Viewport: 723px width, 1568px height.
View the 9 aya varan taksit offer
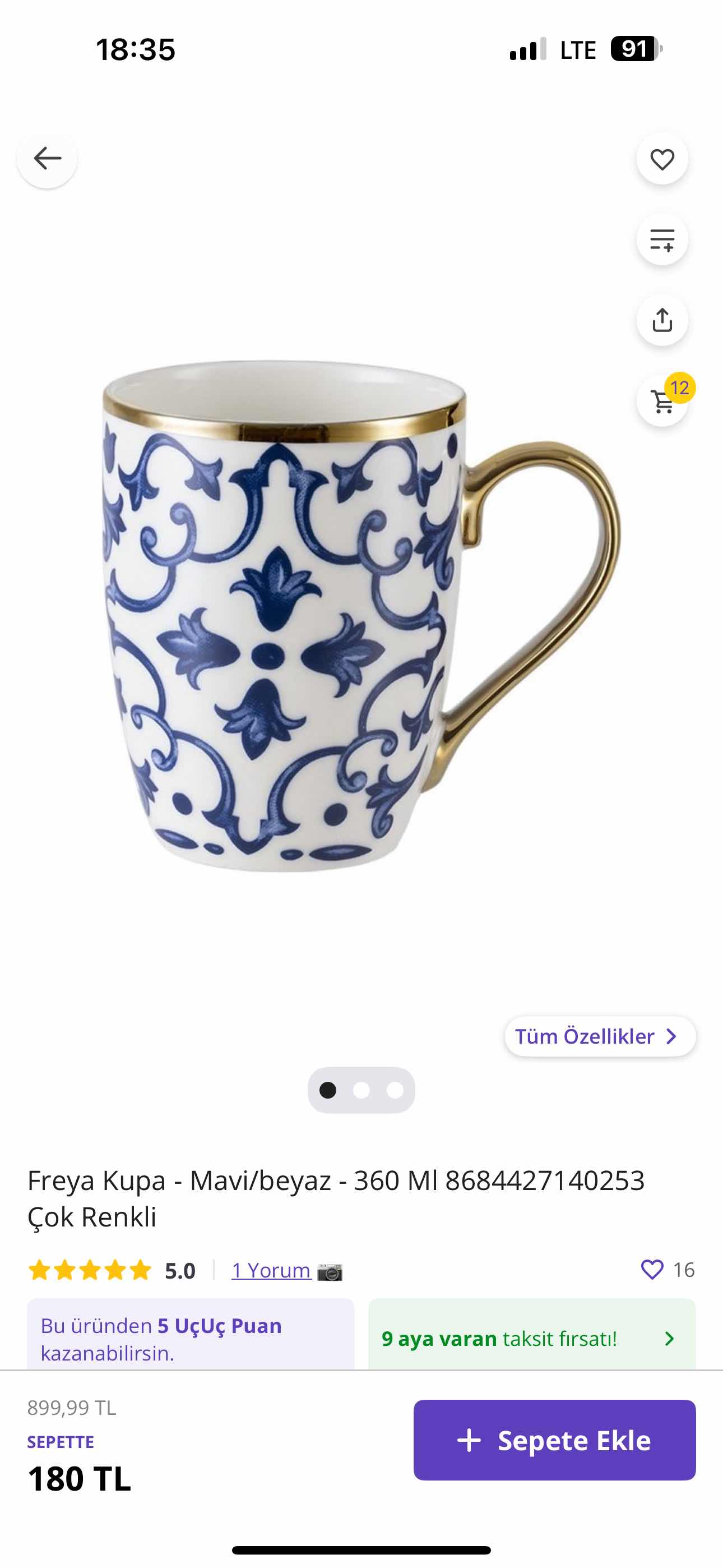point(531,1339)
